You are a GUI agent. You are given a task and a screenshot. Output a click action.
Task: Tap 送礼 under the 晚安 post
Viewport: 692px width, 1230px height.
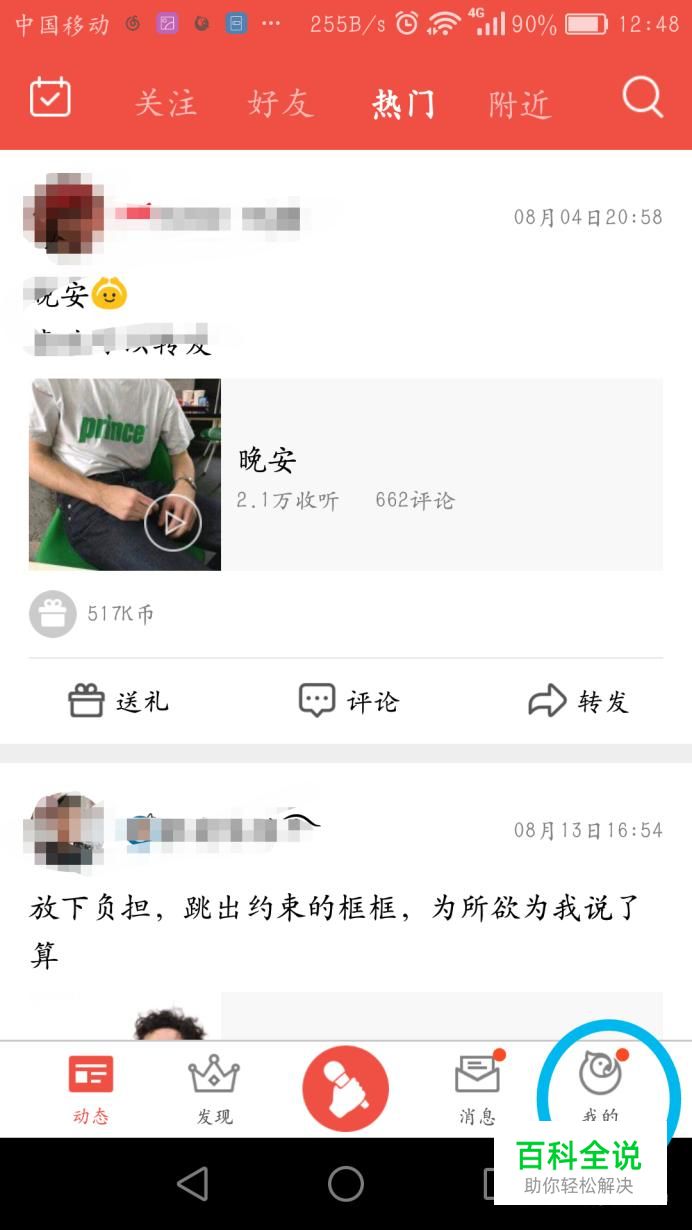point(118,701)
